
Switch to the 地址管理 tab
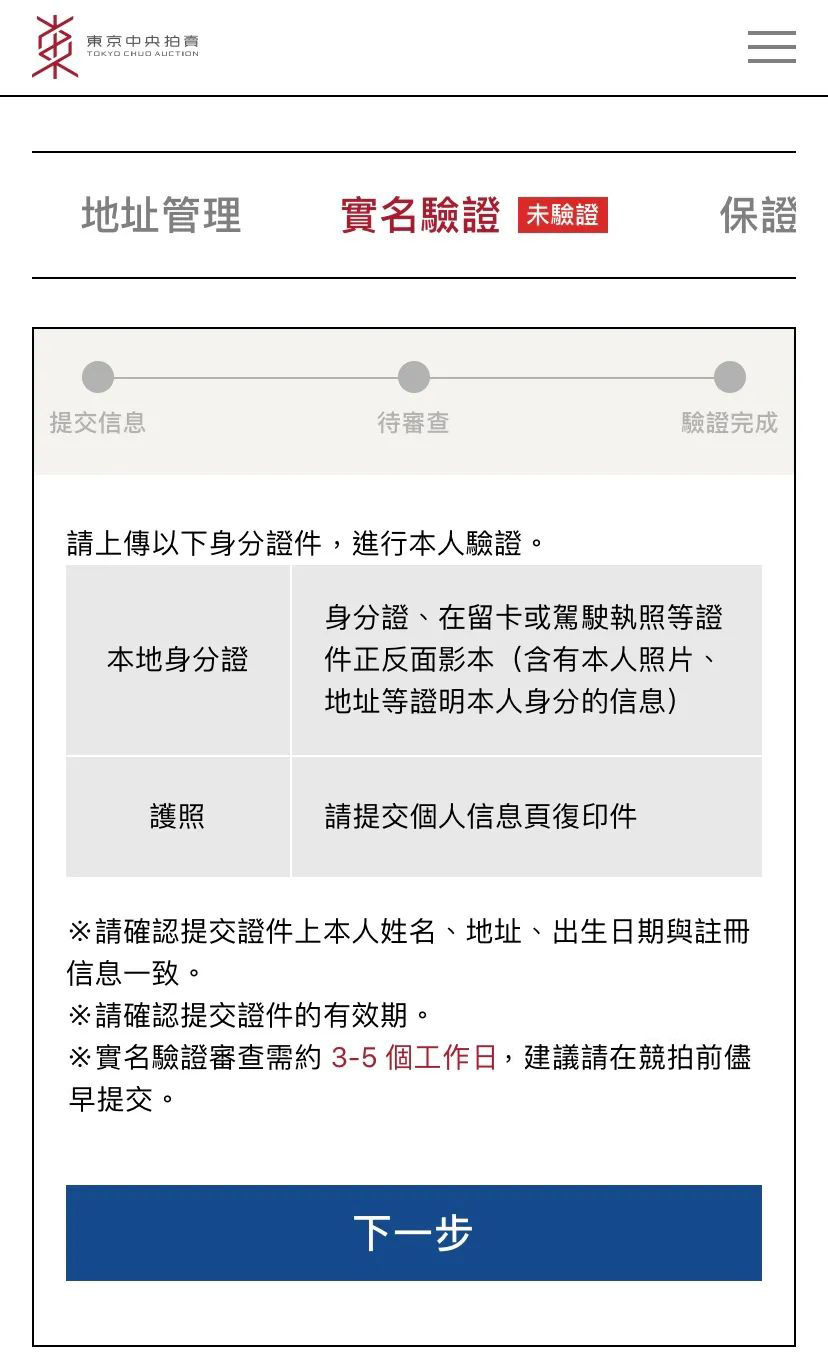pos(161,216)
